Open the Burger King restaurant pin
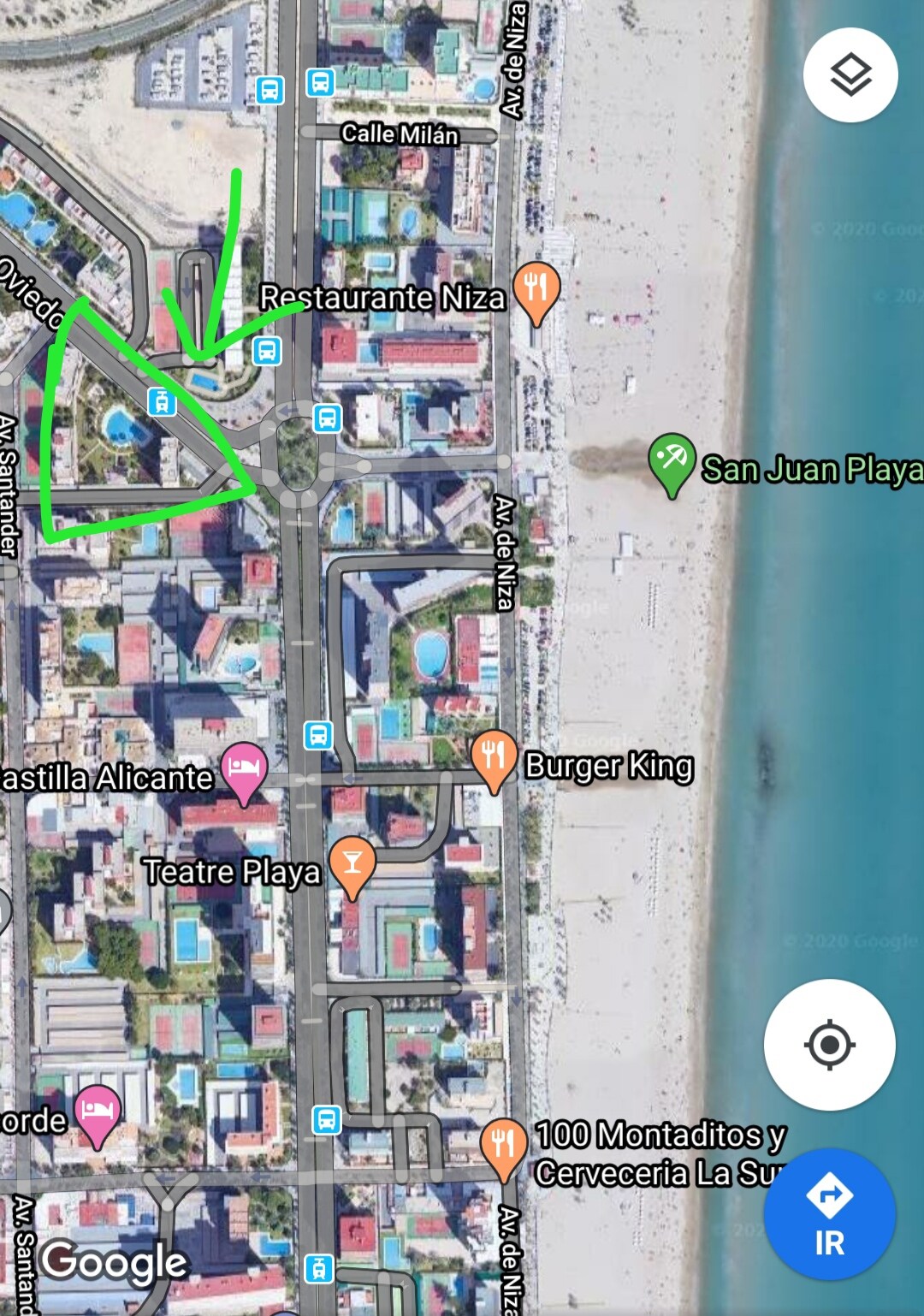The image size is (924, 1316). click(494, 756)
